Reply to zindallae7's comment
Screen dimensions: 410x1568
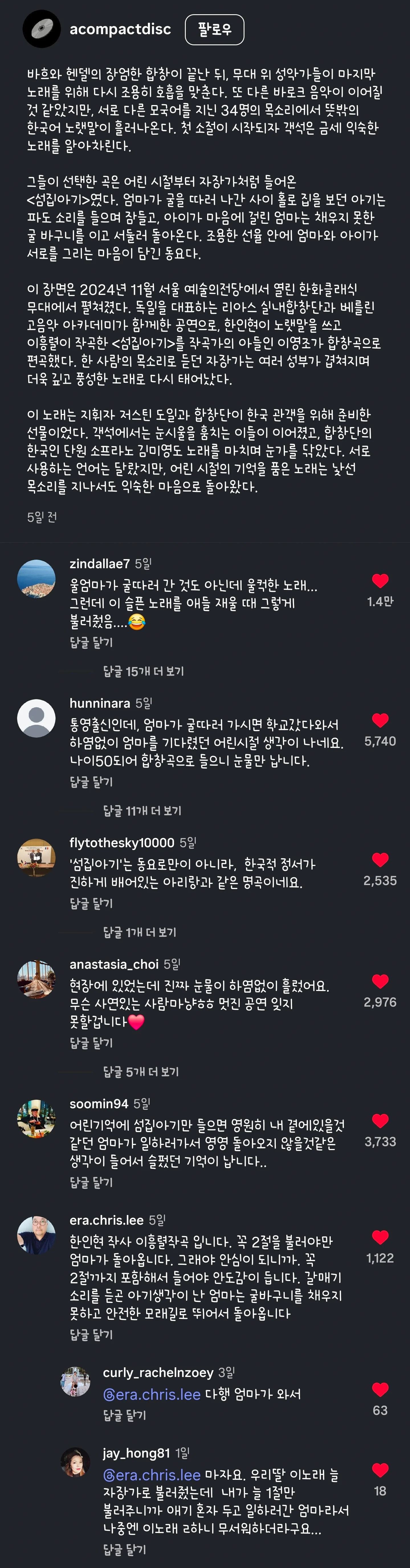[x=91, y=642]
